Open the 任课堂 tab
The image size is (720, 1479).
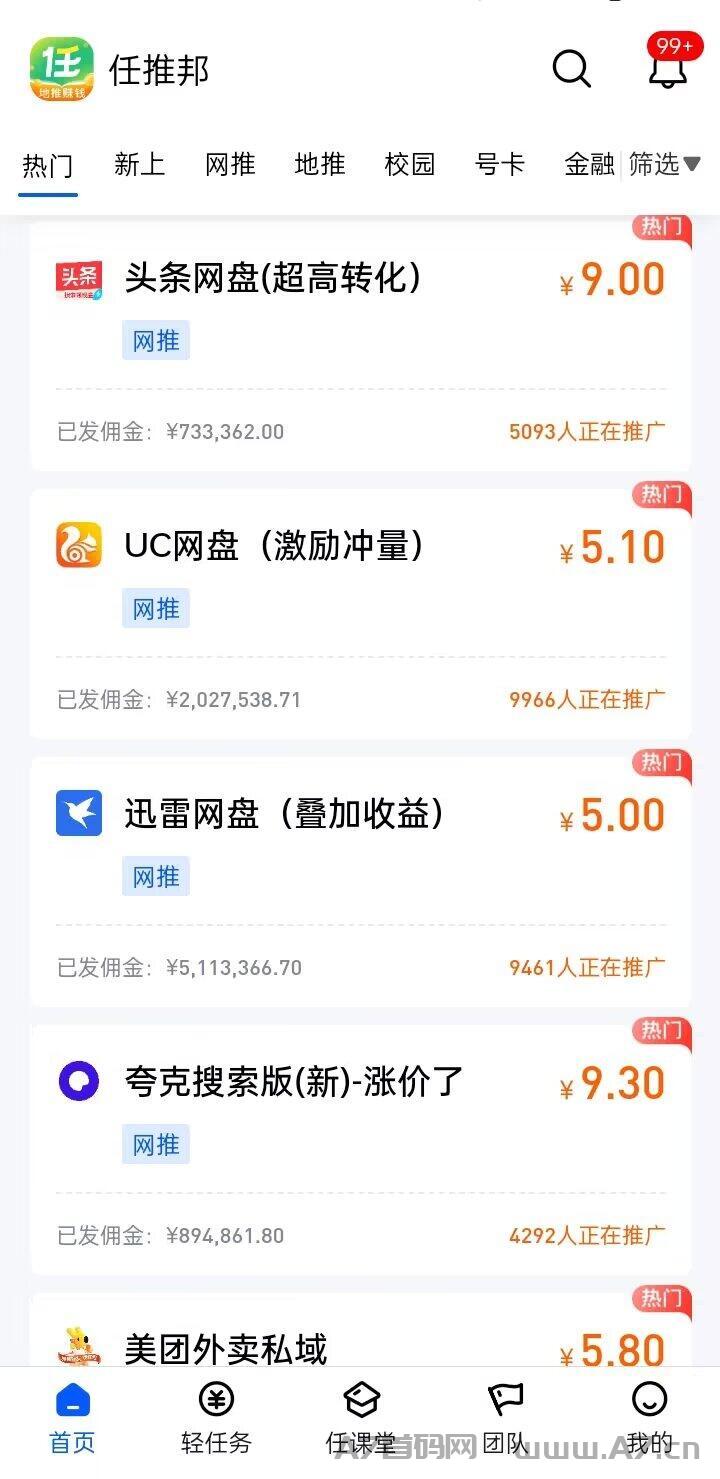361,1418
